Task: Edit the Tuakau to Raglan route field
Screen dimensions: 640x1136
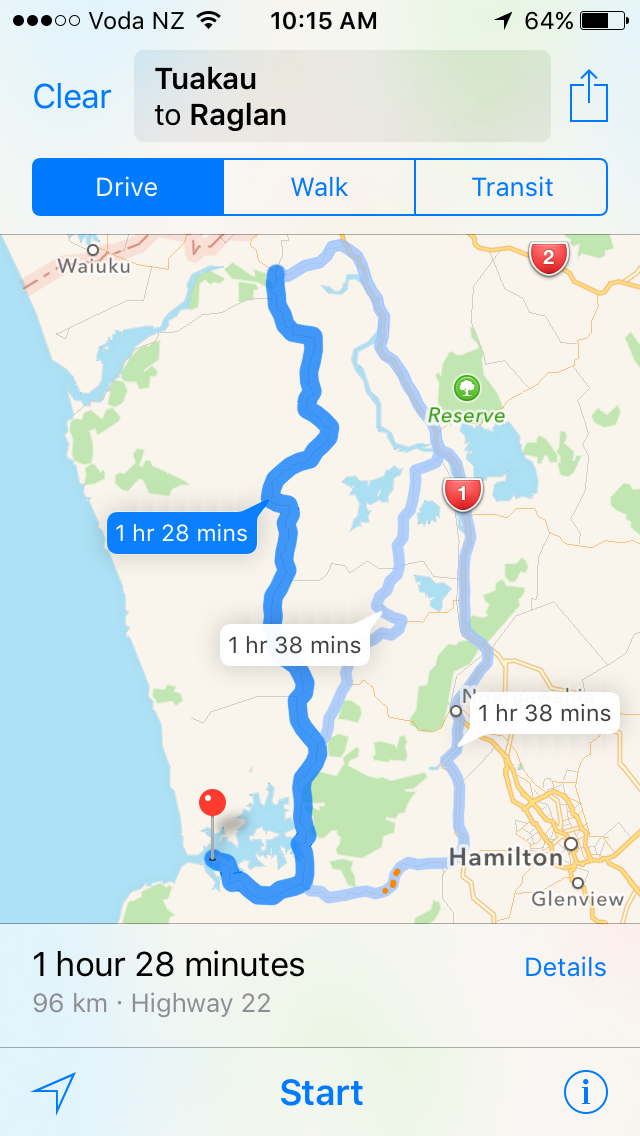Action: click(x=342, y=97)
